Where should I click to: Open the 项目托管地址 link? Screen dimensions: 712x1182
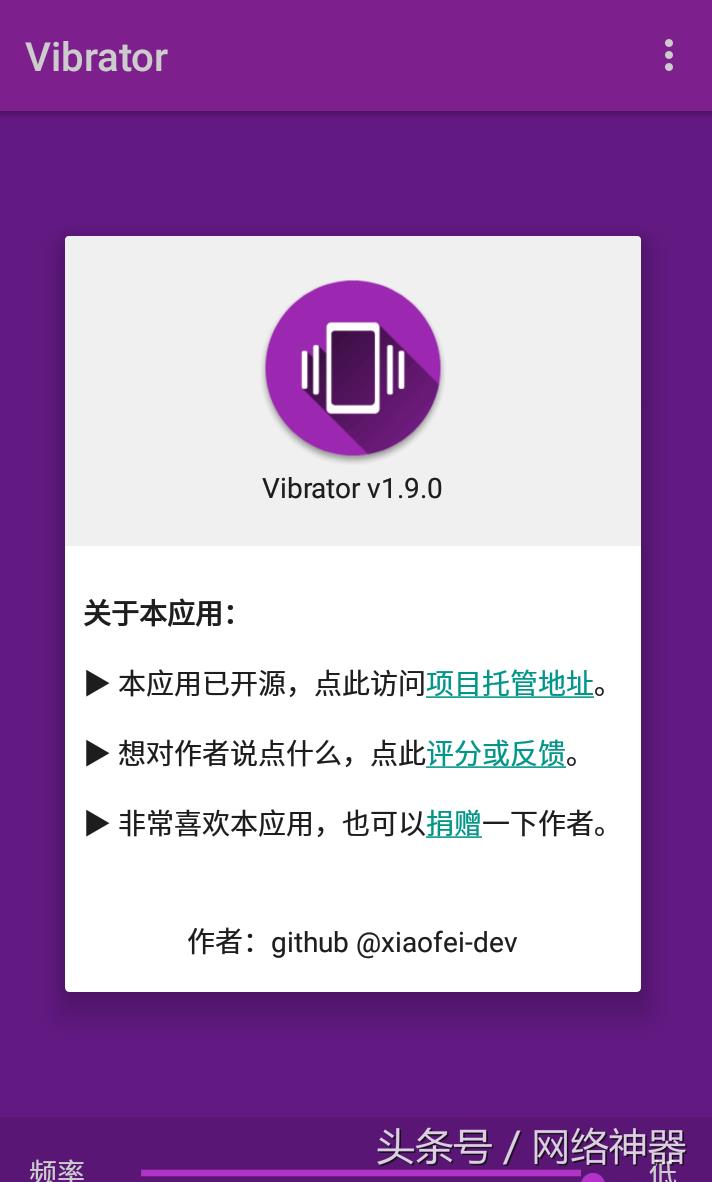[510, 684]
